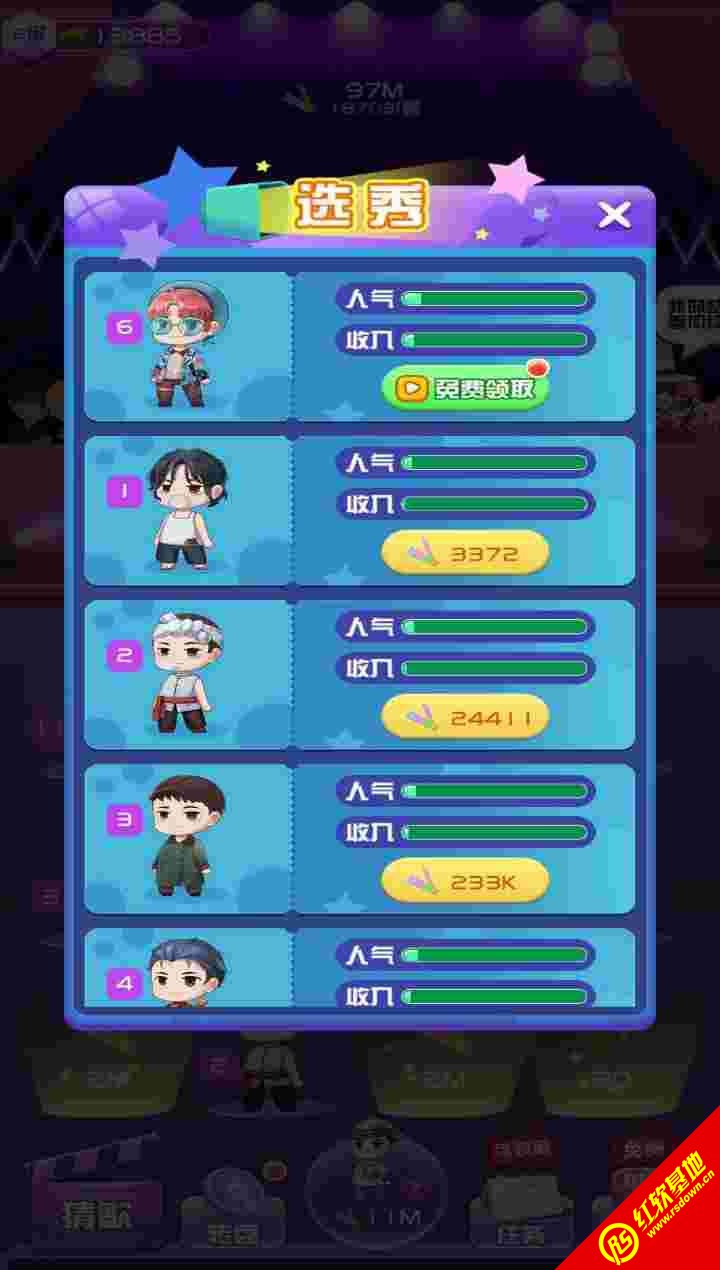Close the 选秀 dialog
720x1270 pixels.
614,215
